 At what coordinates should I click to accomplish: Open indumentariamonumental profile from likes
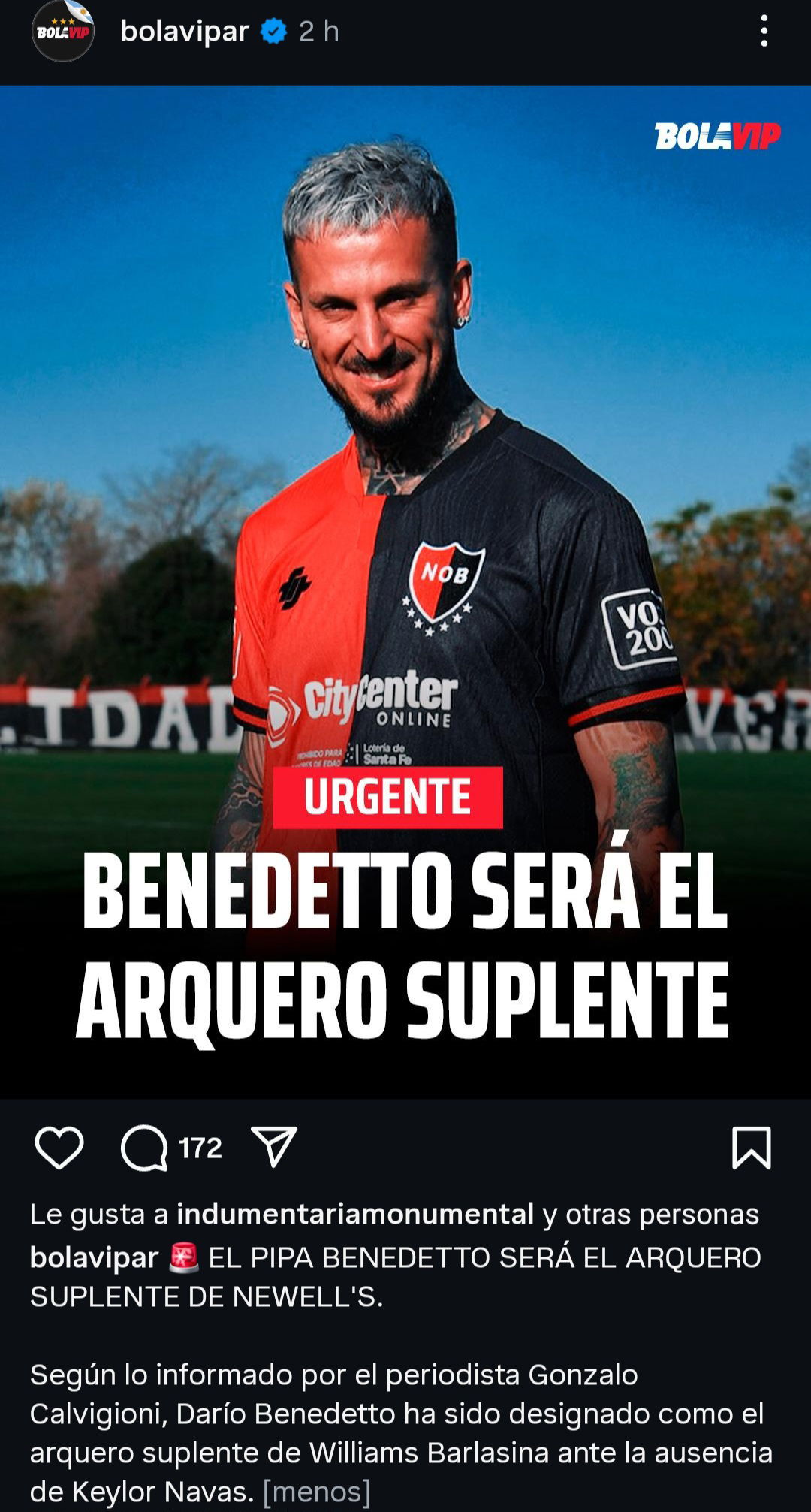355,1215
